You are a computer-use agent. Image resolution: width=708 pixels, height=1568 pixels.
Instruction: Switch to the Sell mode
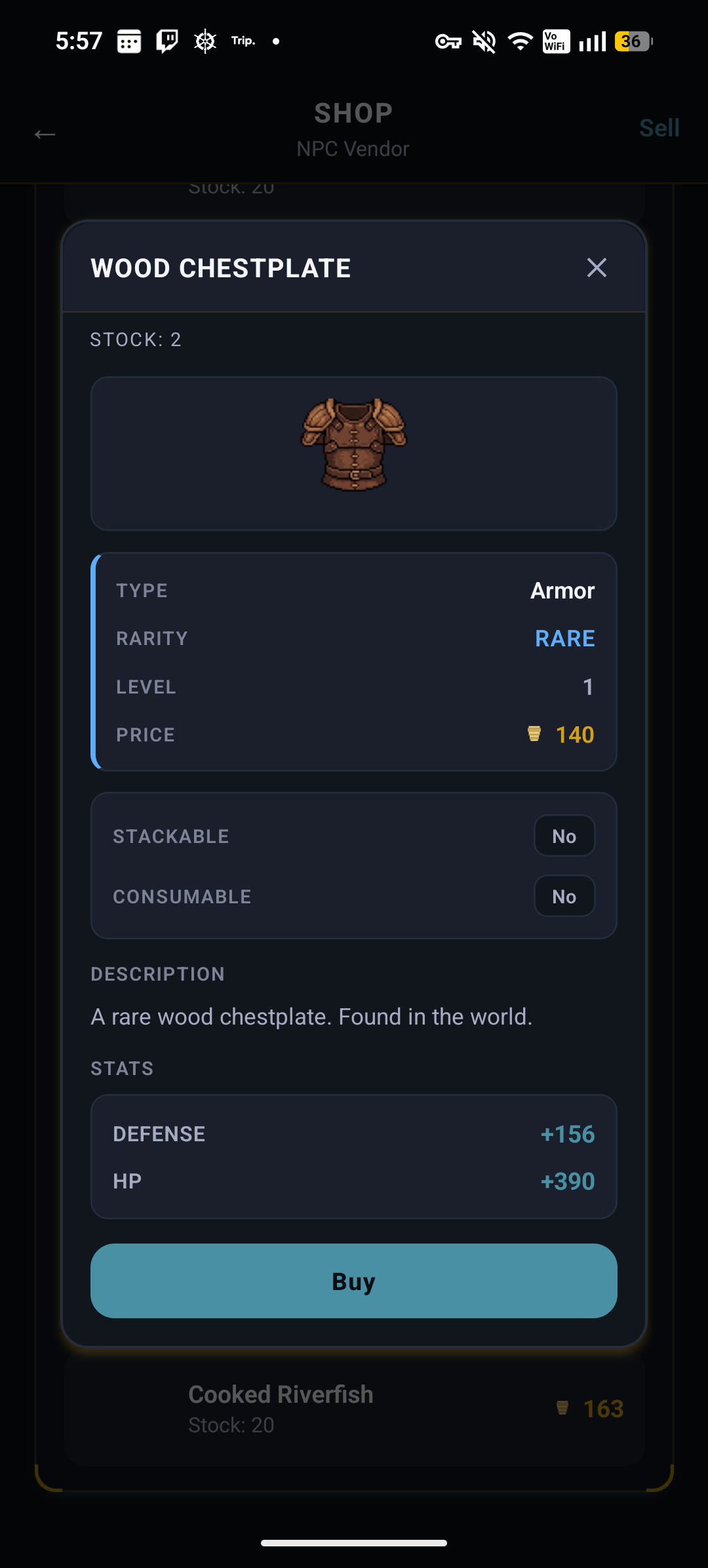tap(659, 128)
